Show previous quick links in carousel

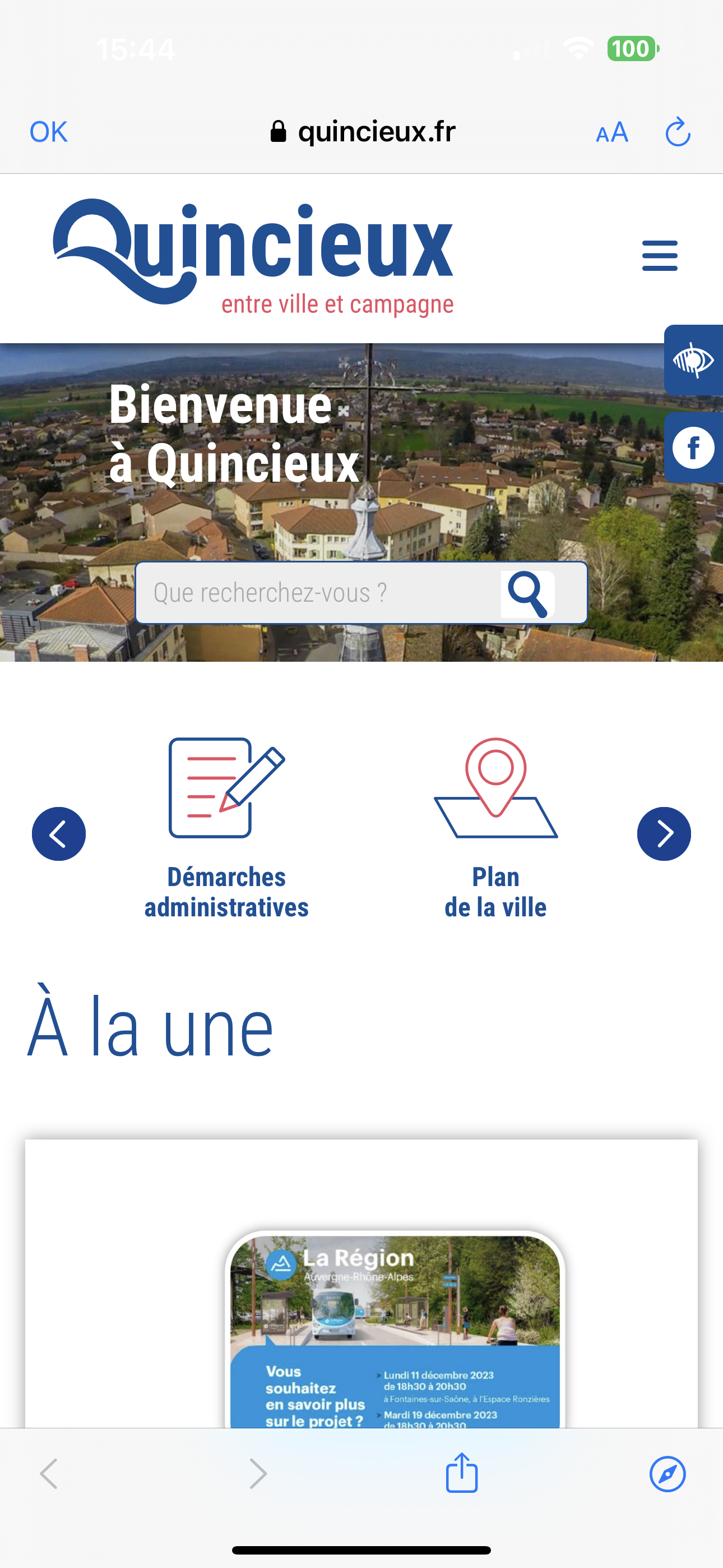[58, 833]
